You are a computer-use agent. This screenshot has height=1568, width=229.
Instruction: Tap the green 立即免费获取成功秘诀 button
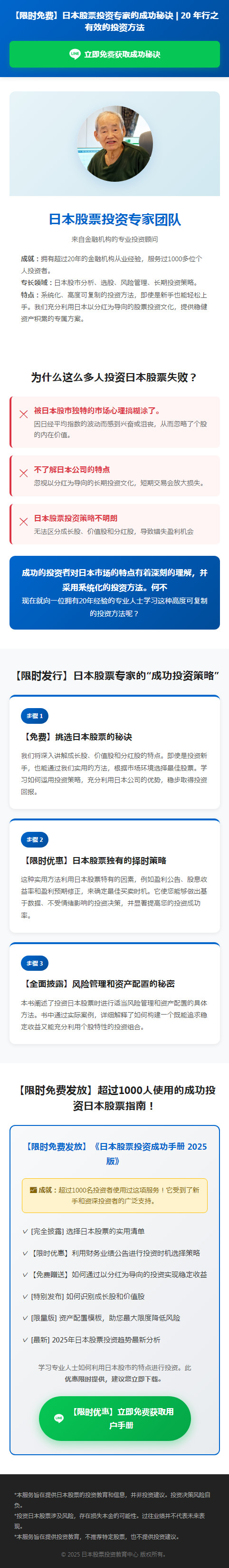(114, 54)
